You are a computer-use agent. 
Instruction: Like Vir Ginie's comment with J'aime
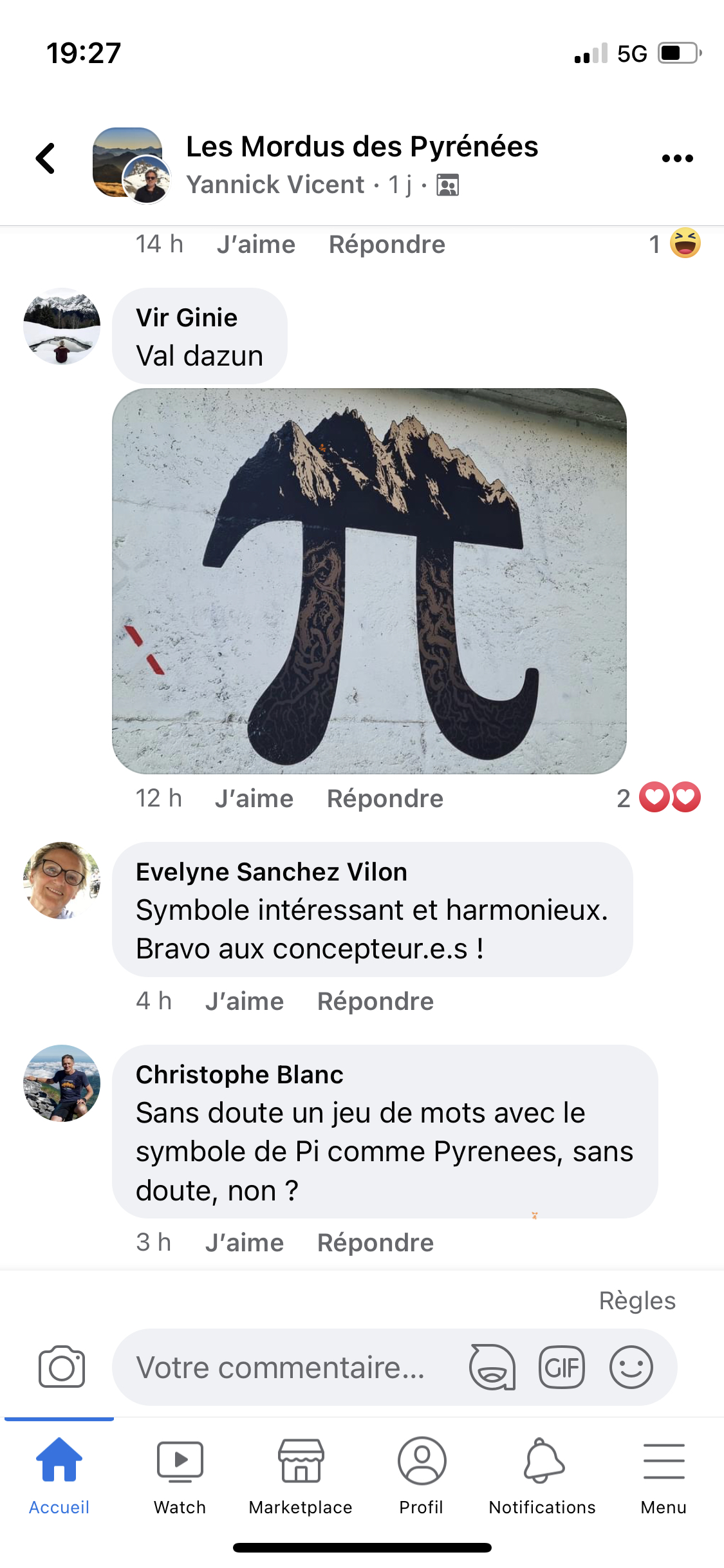pos(254,799)
